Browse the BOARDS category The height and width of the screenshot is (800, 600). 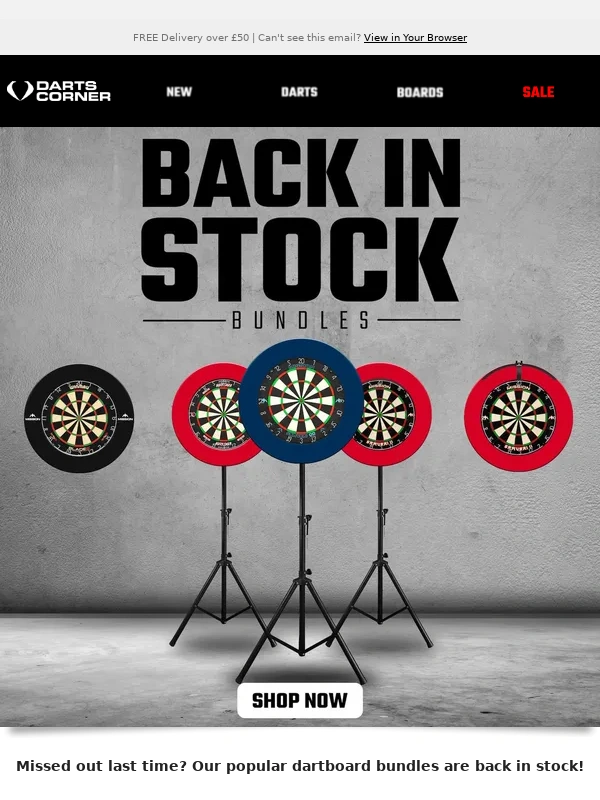[x=419, y=92]
